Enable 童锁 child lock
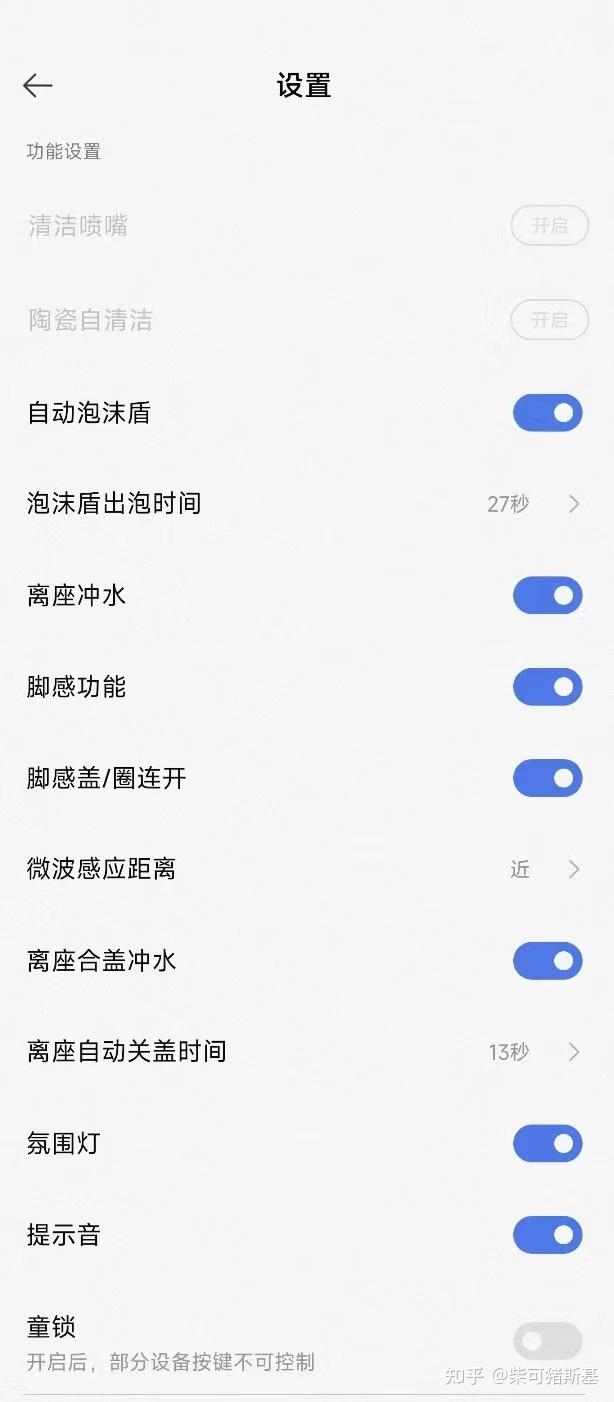614x1402 pixels. tap(548, 1340)
